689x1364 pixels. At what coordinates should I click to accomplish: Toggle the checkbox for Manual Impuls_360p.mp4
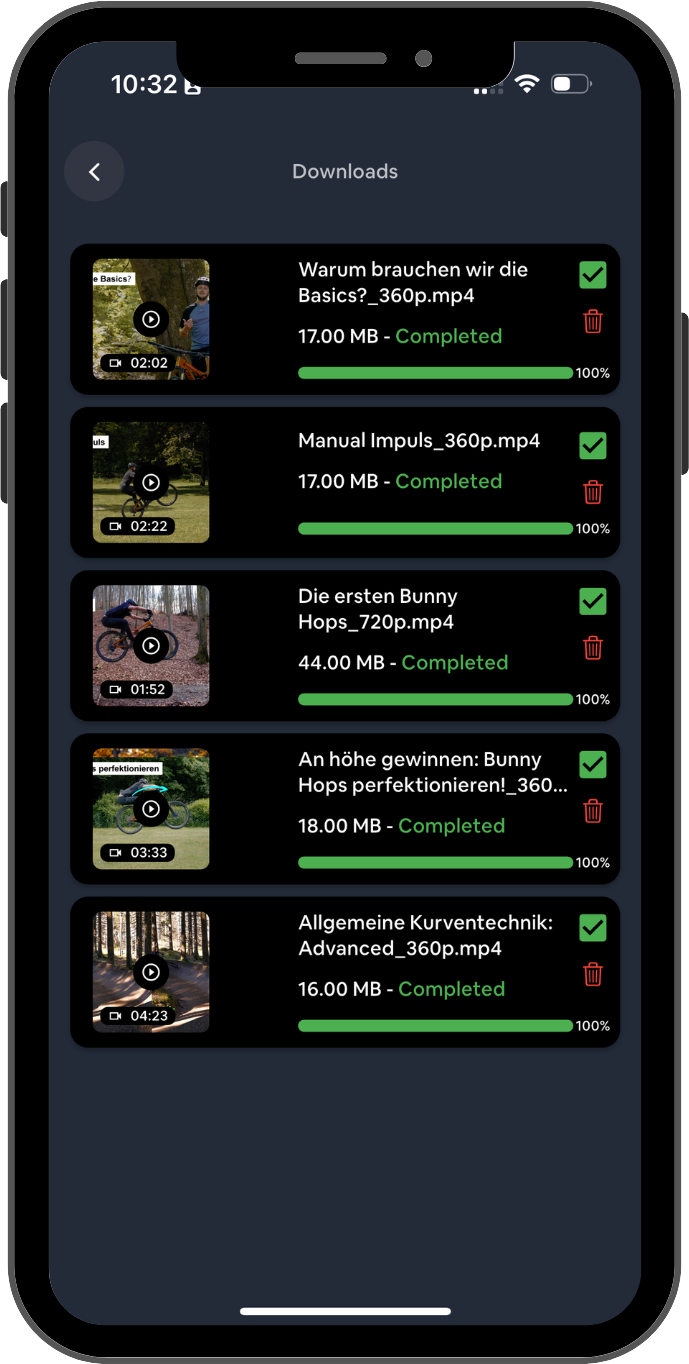[x=593, y=445]
